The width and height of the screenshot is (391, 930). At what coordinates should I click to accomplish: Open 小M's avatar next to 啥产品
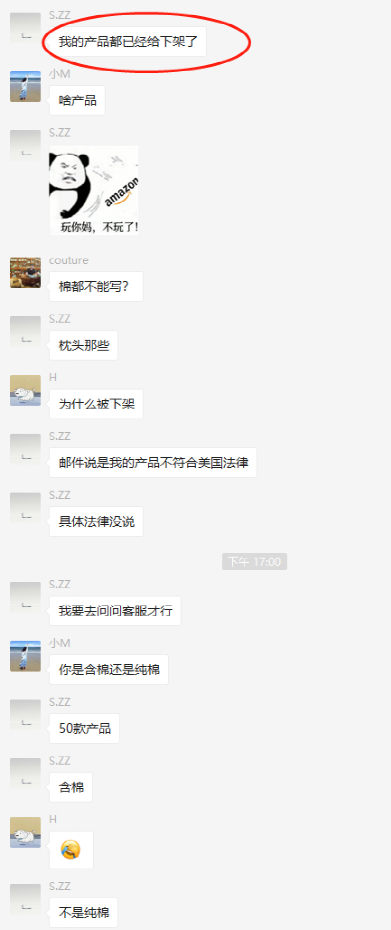(26, 87)
